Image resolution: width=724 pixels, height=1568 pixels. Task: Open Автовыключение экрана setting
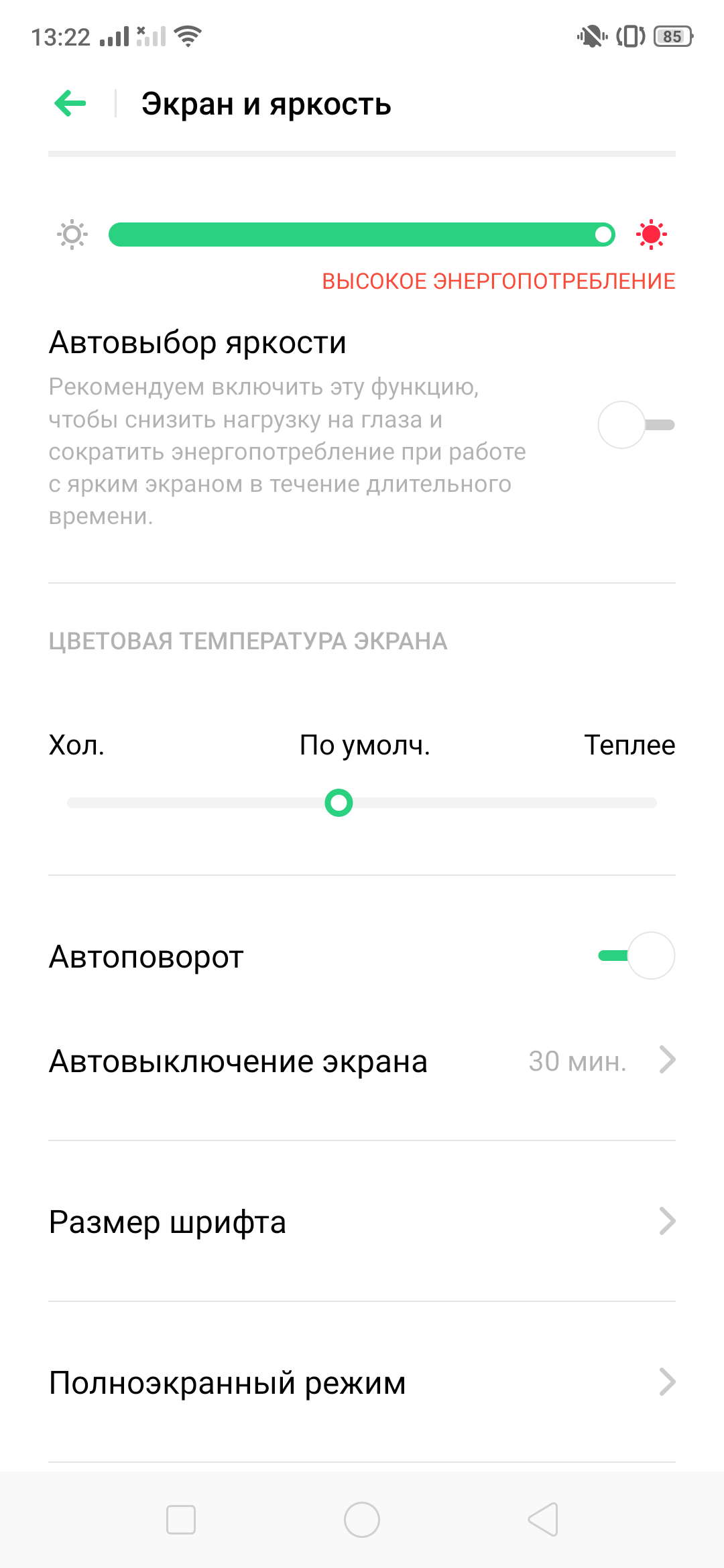361,1061
